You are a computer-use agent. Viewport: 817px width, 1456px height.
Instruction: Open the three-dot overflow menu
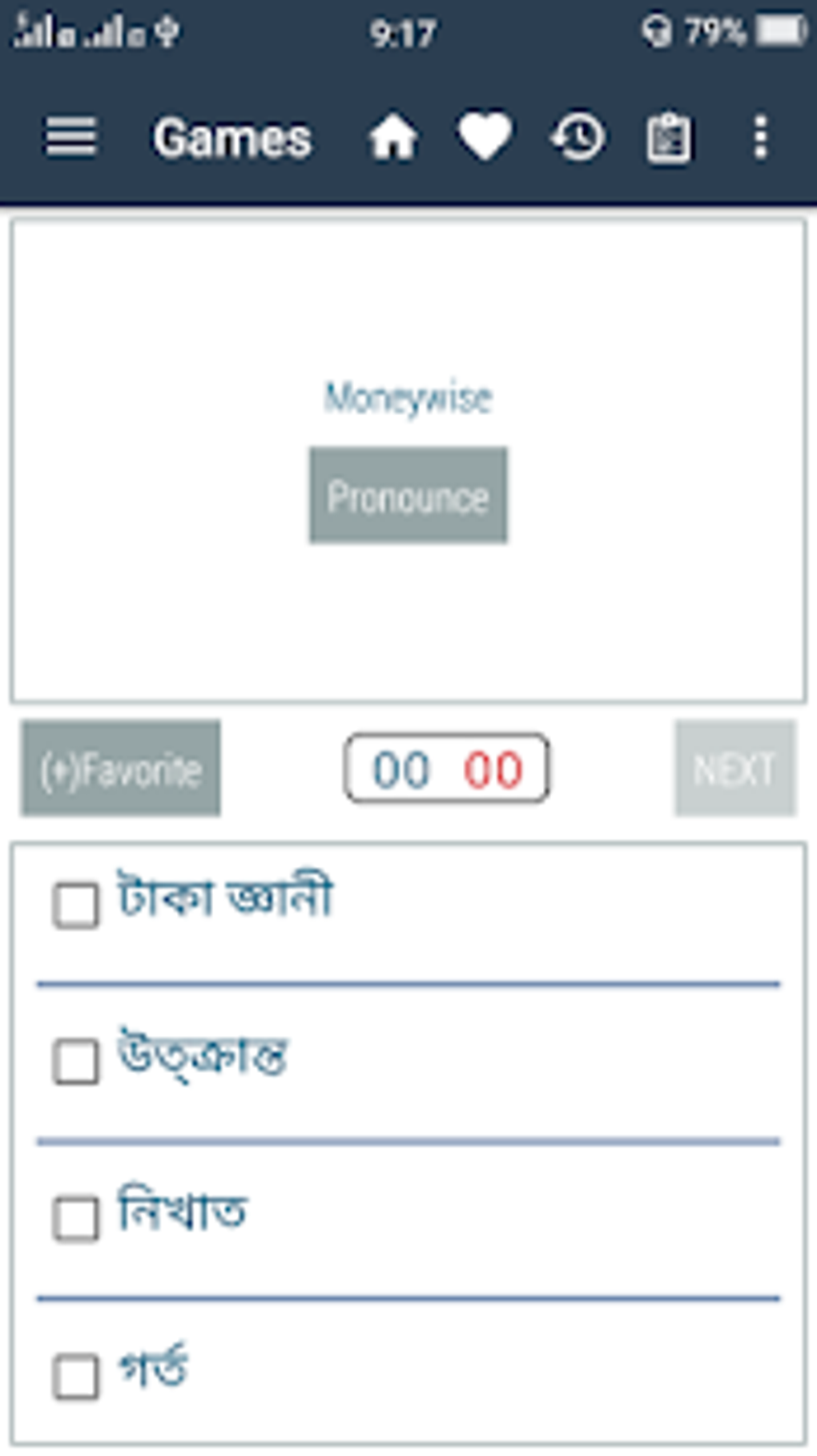coord(760,137)
